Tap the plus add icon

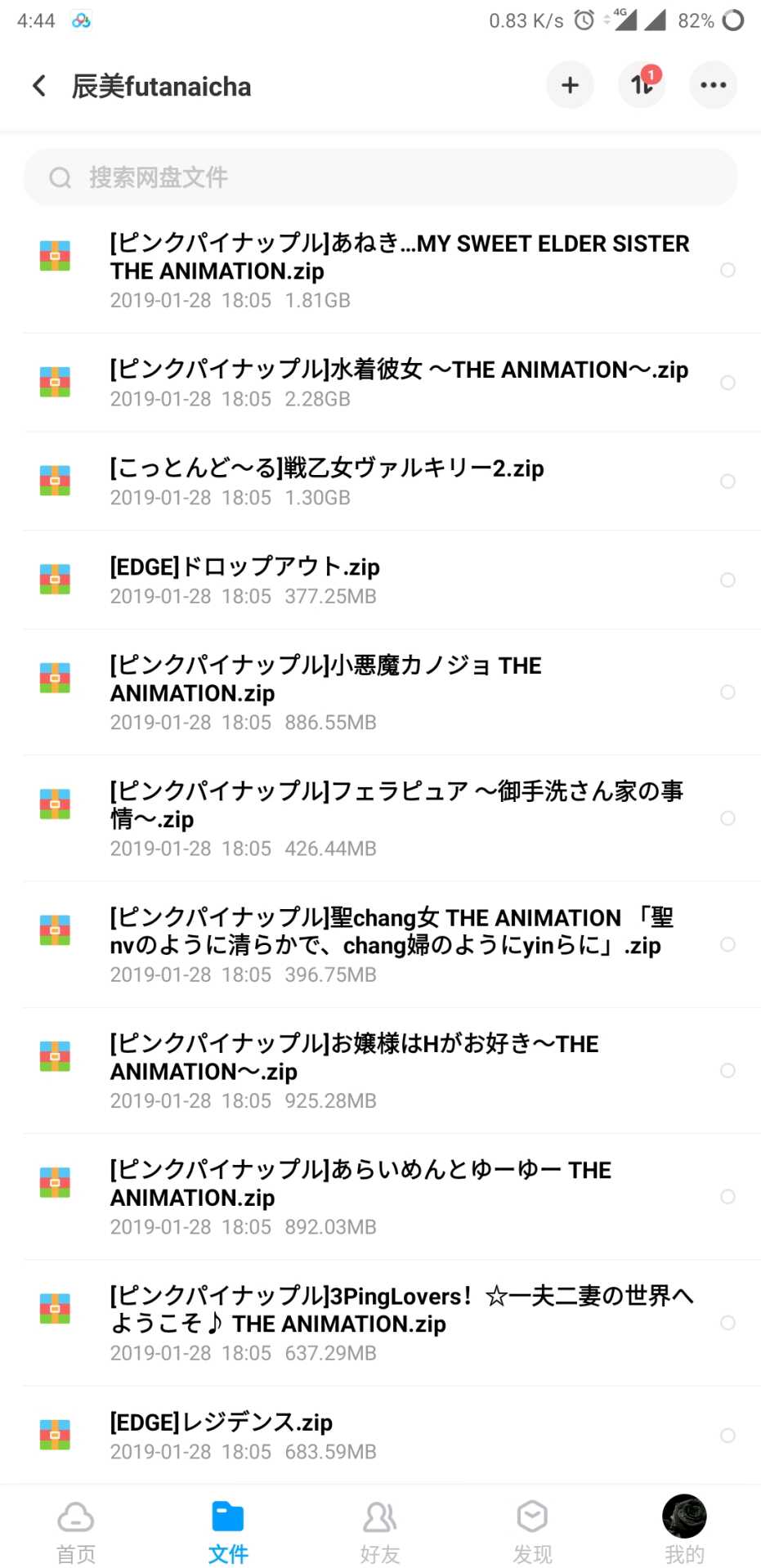[x=570, y=85]
